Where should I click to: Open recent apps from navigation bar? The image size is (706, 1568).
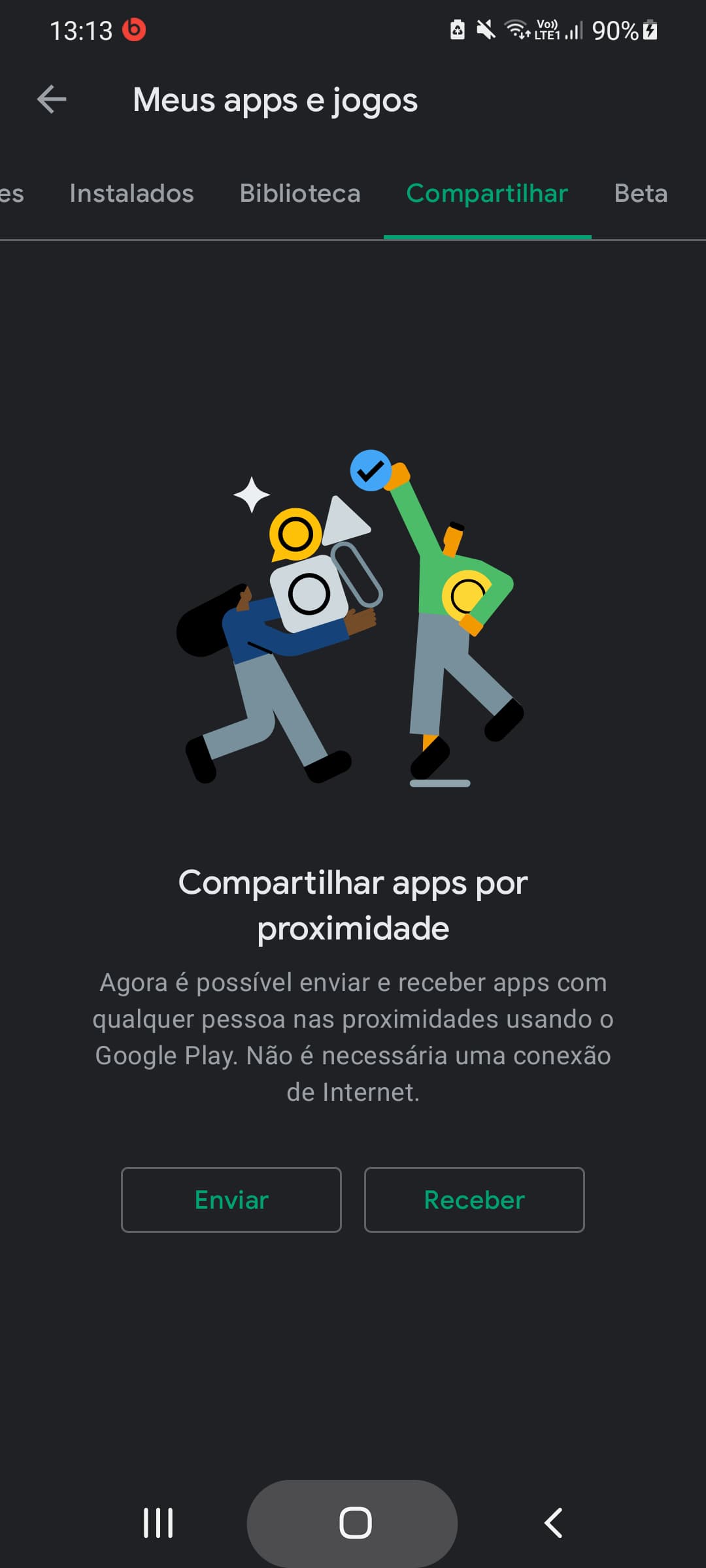[x=158, y=1523]
